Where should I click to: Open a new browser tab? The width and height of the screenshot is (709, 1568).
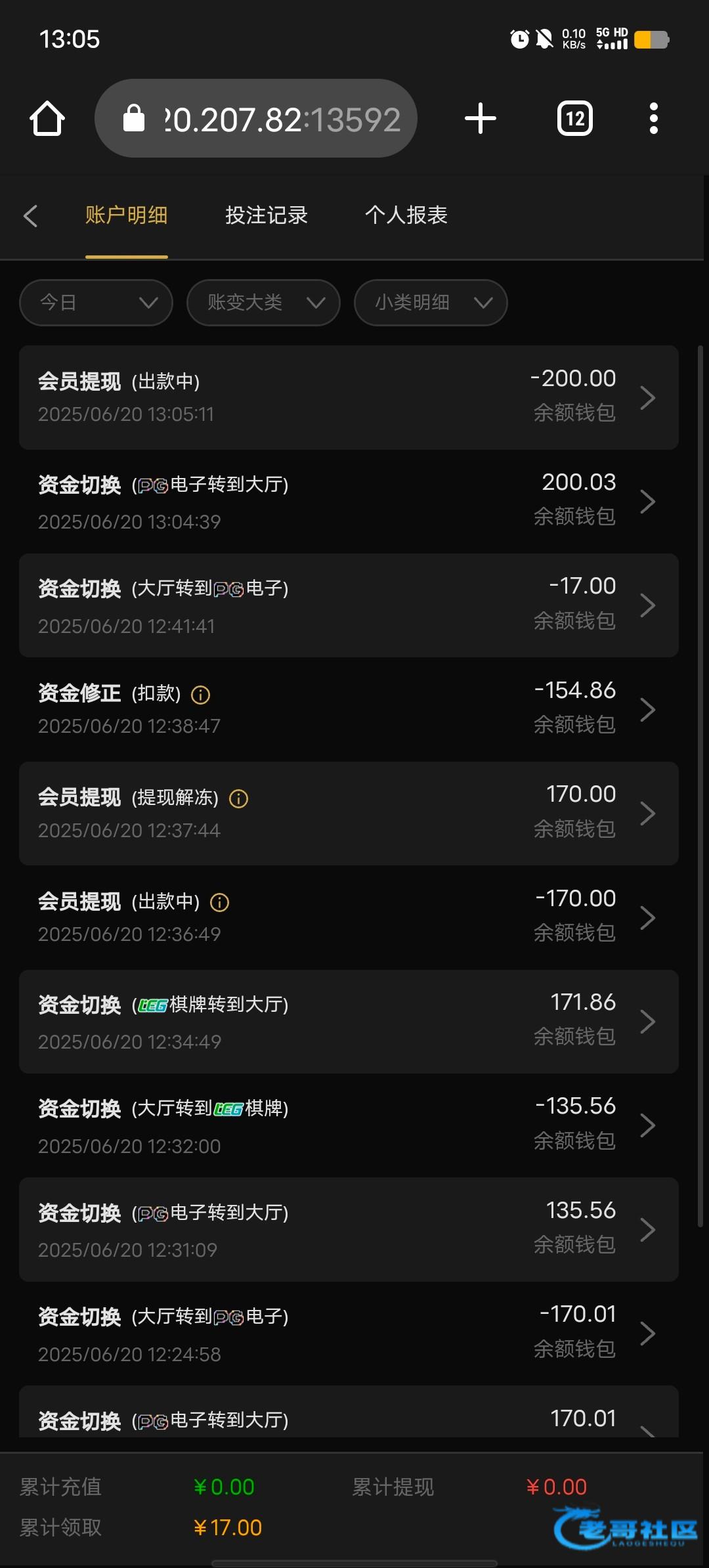click(x=481, y=119)
